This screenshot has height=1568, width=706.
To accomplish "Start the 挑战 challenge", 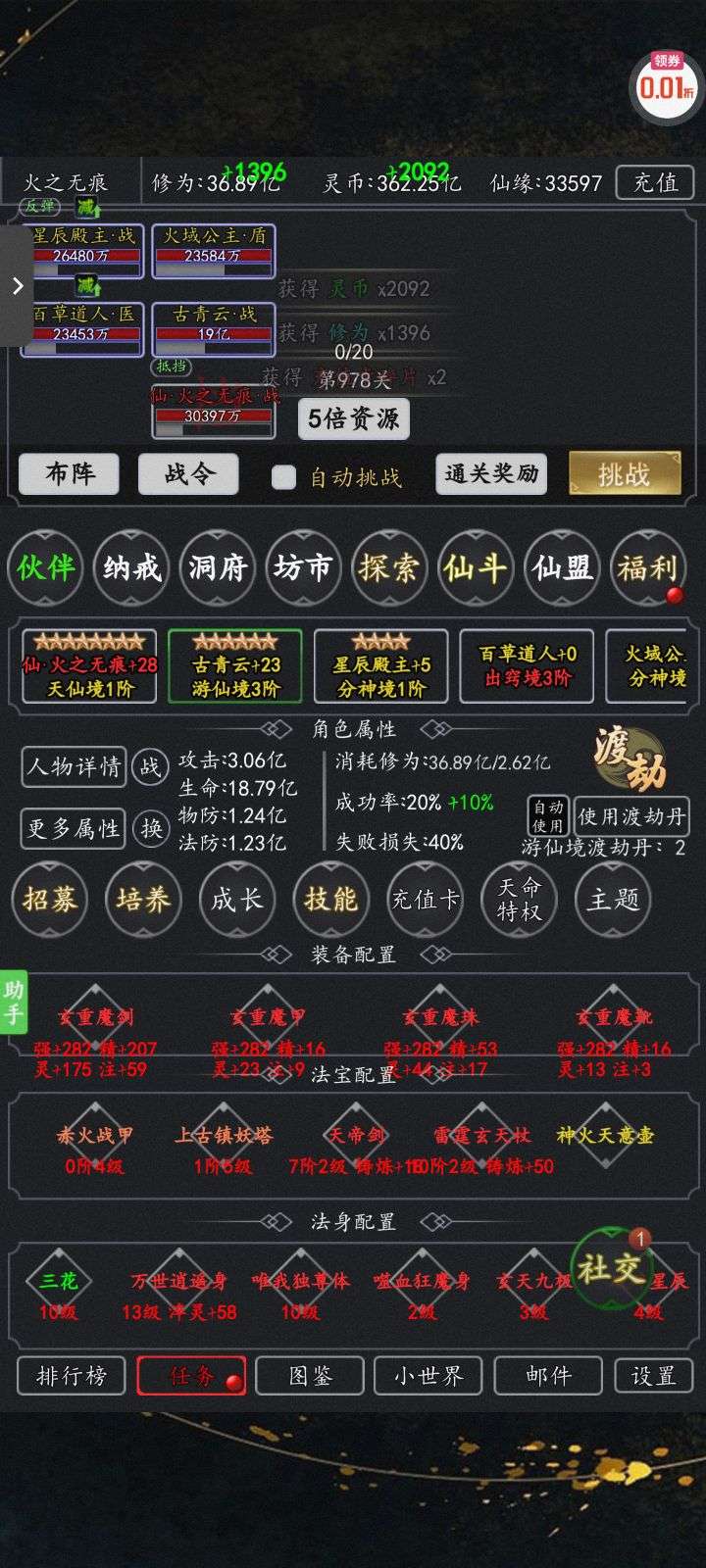I will (x=625, y=474).
